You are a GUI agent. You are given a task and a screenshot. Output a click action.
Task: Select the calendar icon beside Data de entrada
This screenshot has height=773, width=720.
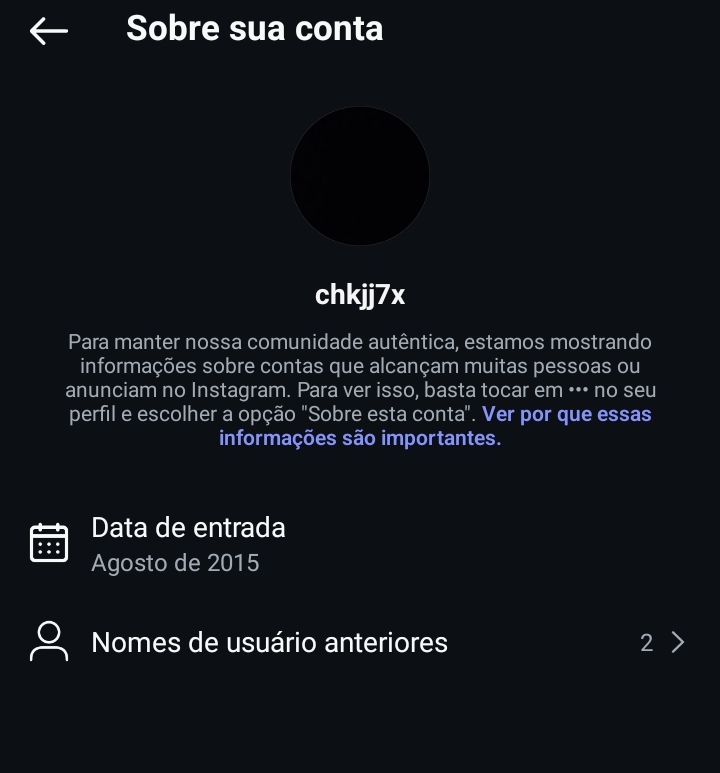click(x=47, y=541)
